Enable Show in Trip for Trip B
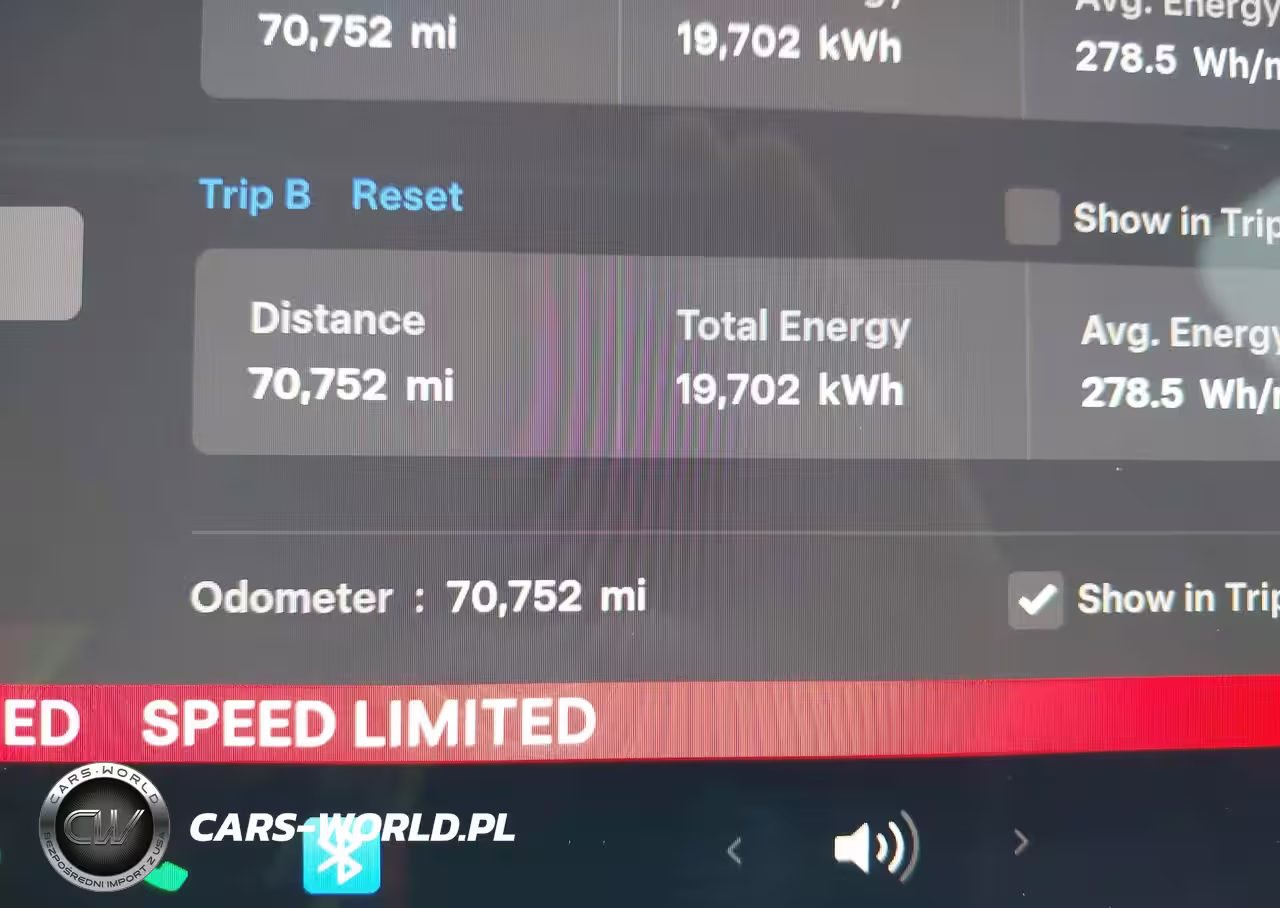The image size is (1280, 908). [x=1032, y=217]
